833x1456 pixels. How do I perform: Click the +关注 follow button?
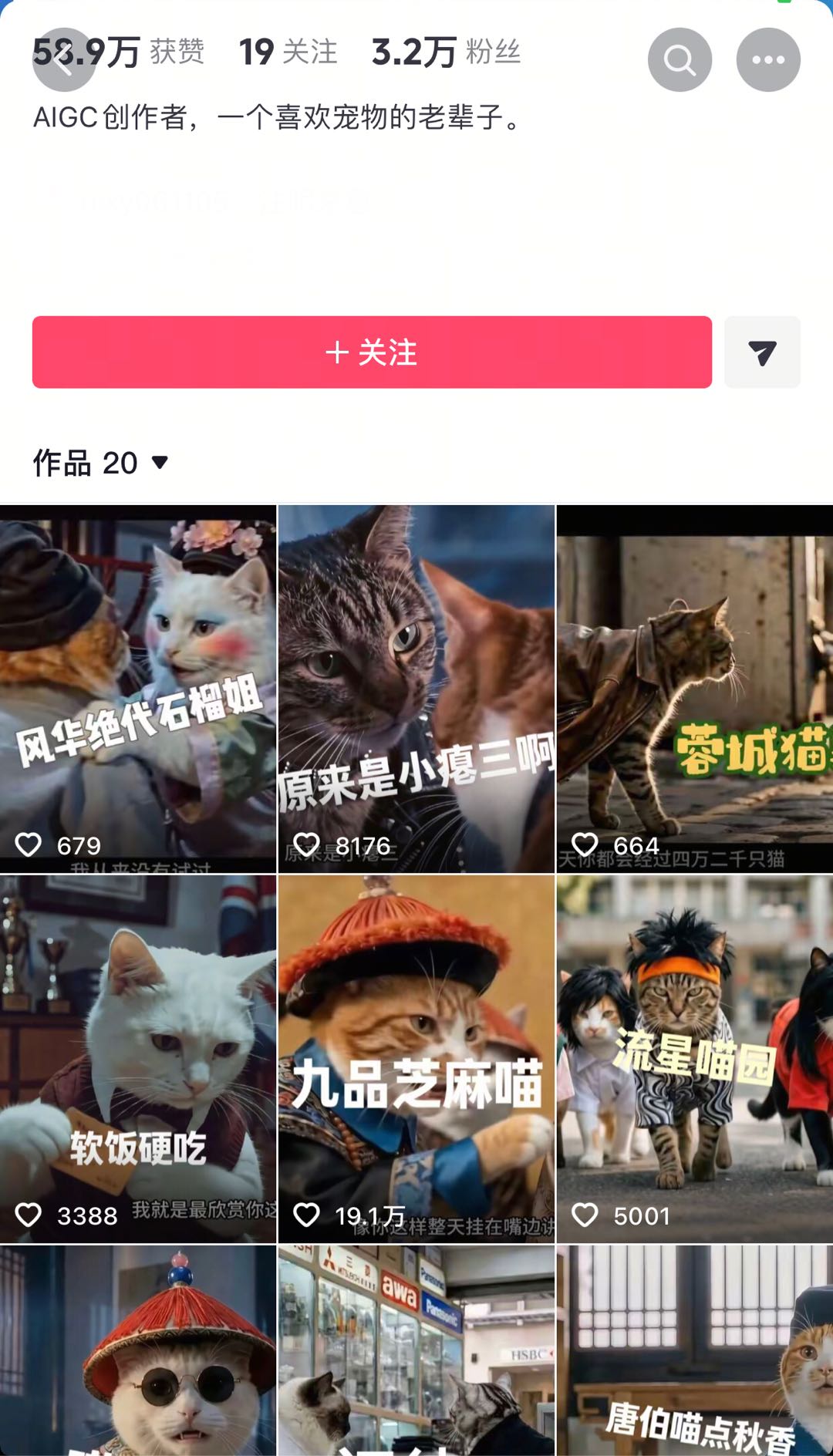pos(373,353)
